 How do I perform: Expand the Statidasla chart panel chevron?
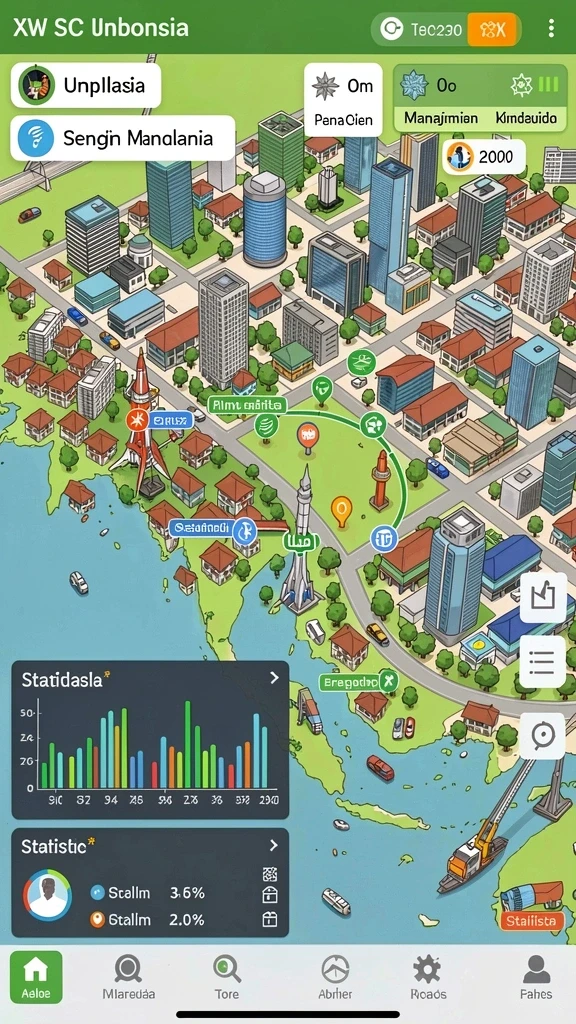tap(274, 679)
